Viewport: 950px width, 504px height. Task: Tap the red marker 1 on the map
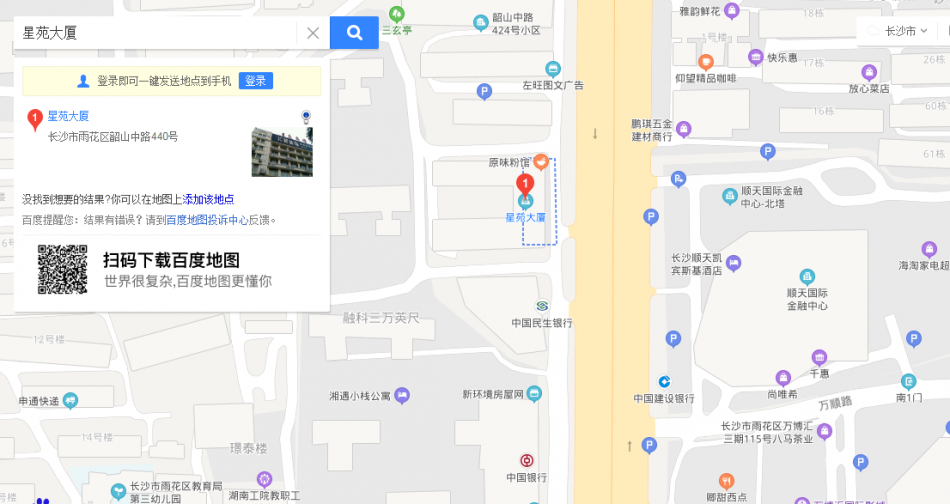(x=525, y=184)
